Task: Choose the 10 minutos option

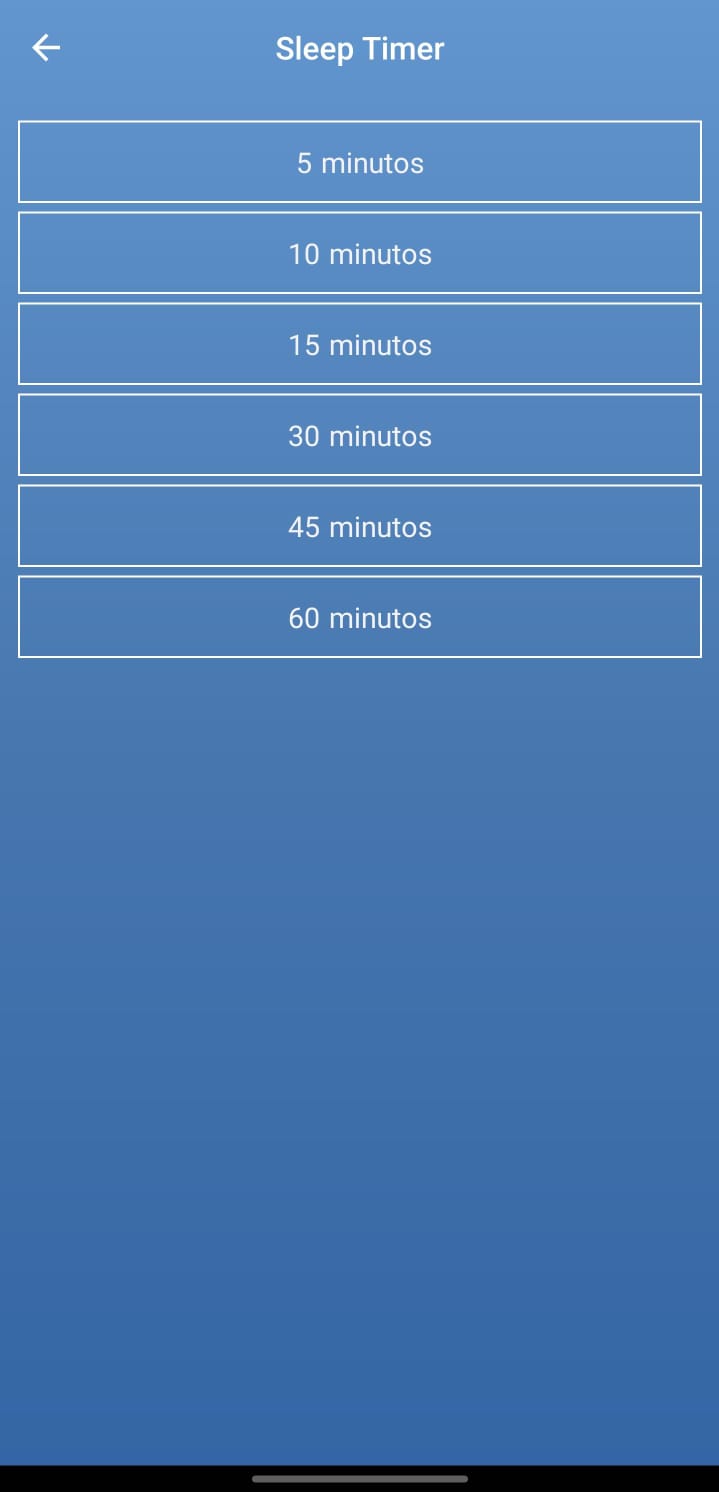Action: (360, 253)
